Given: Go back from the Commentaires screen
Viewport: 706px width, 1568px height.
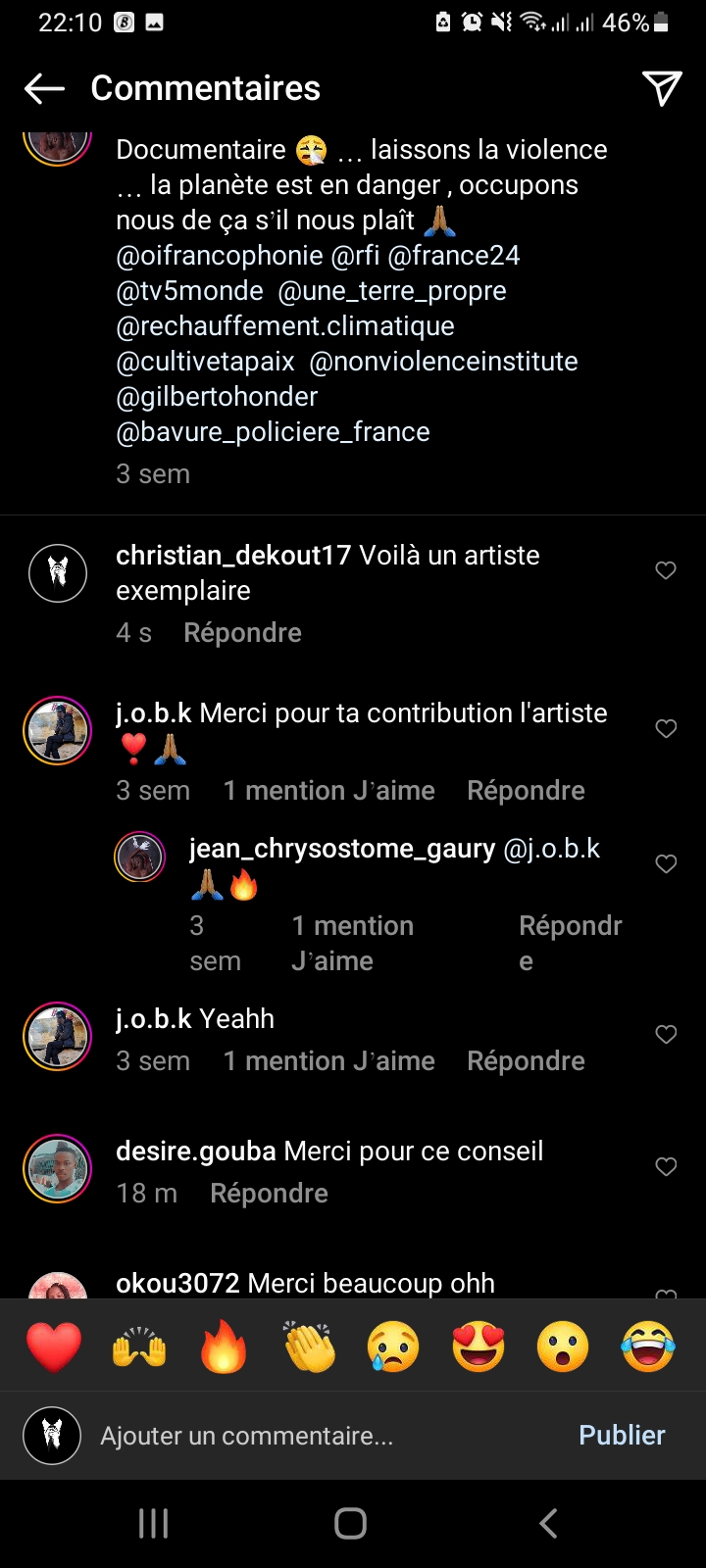Looking at the screenshot, I should pos(44,89).
